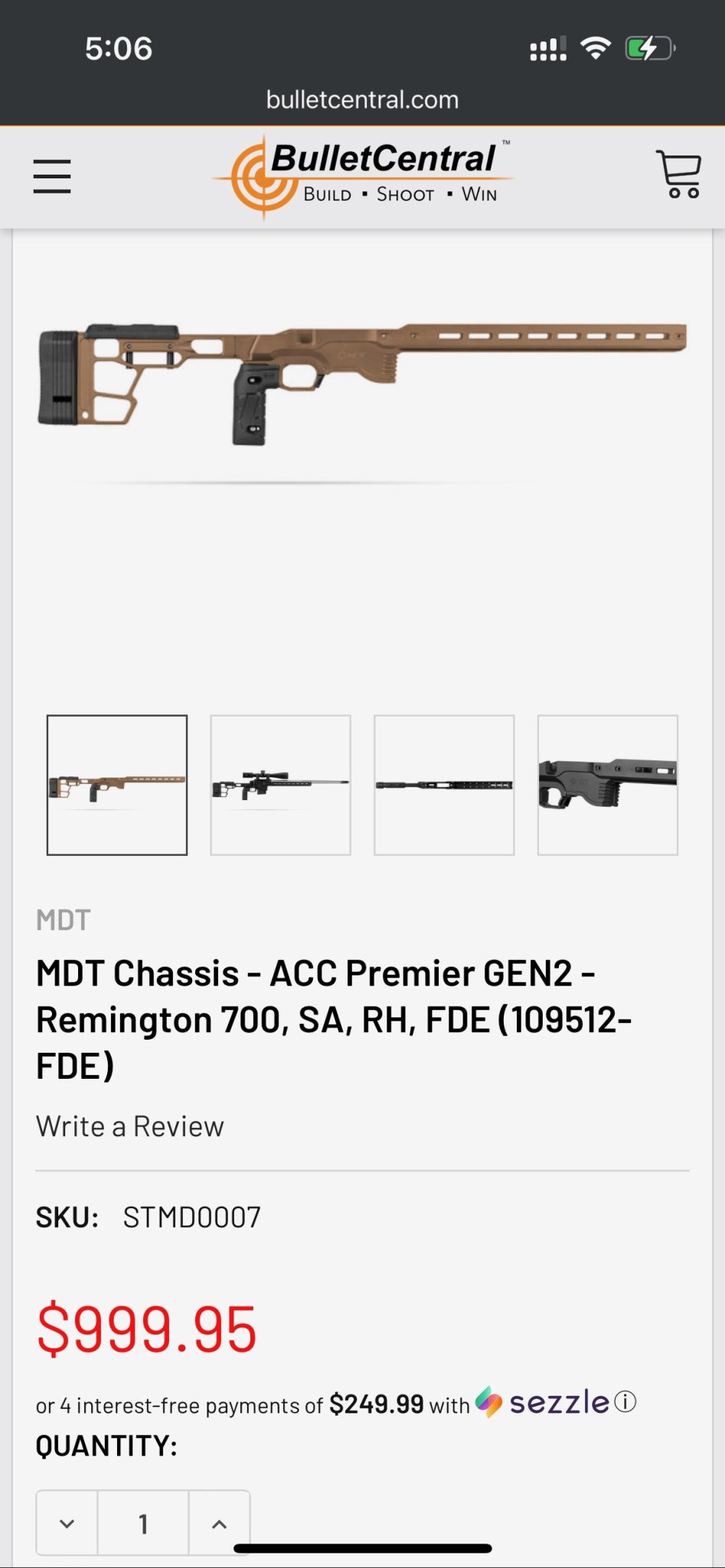View the black top-view chassis thumbnail
The image size is (725, 1568).
point(444,785)
